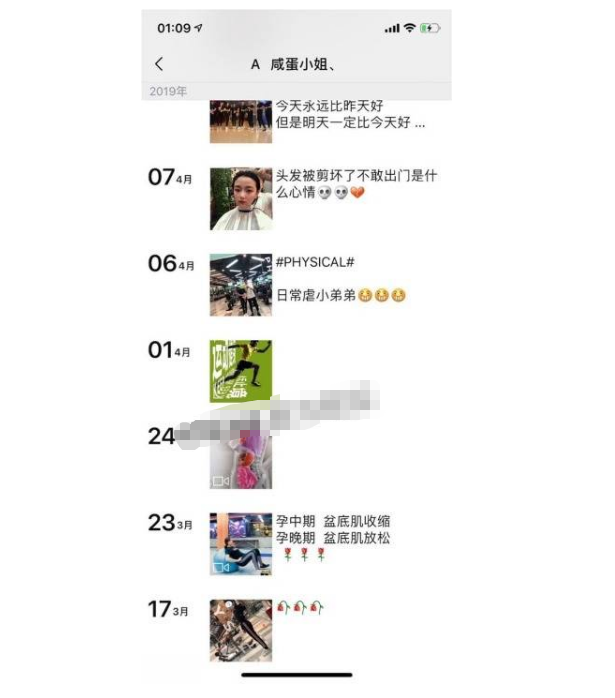The height and width of the screenshot is (698, 615).
Task: Open the haircut photo from 07 April
Action: (241, 199)
